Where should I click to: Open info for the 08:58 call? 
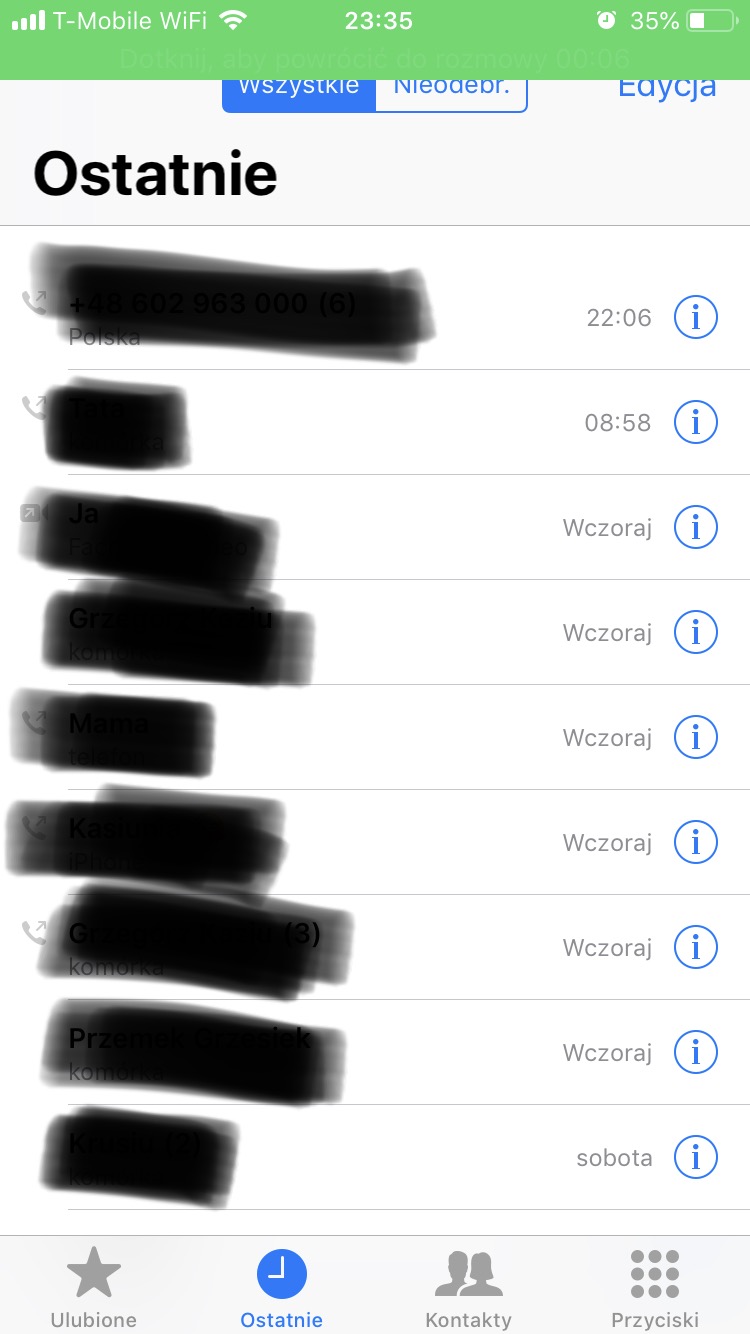pyautogui.click(x=696, y=423)
